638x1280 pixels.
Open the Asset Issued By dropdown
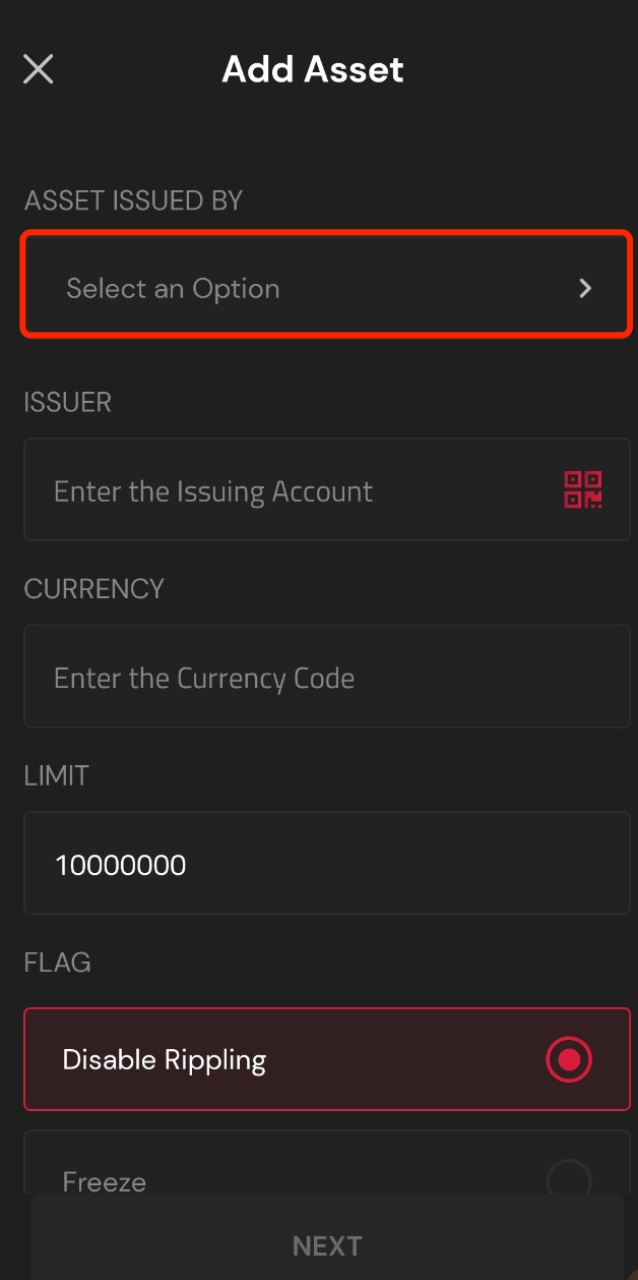tap(327, 288)
